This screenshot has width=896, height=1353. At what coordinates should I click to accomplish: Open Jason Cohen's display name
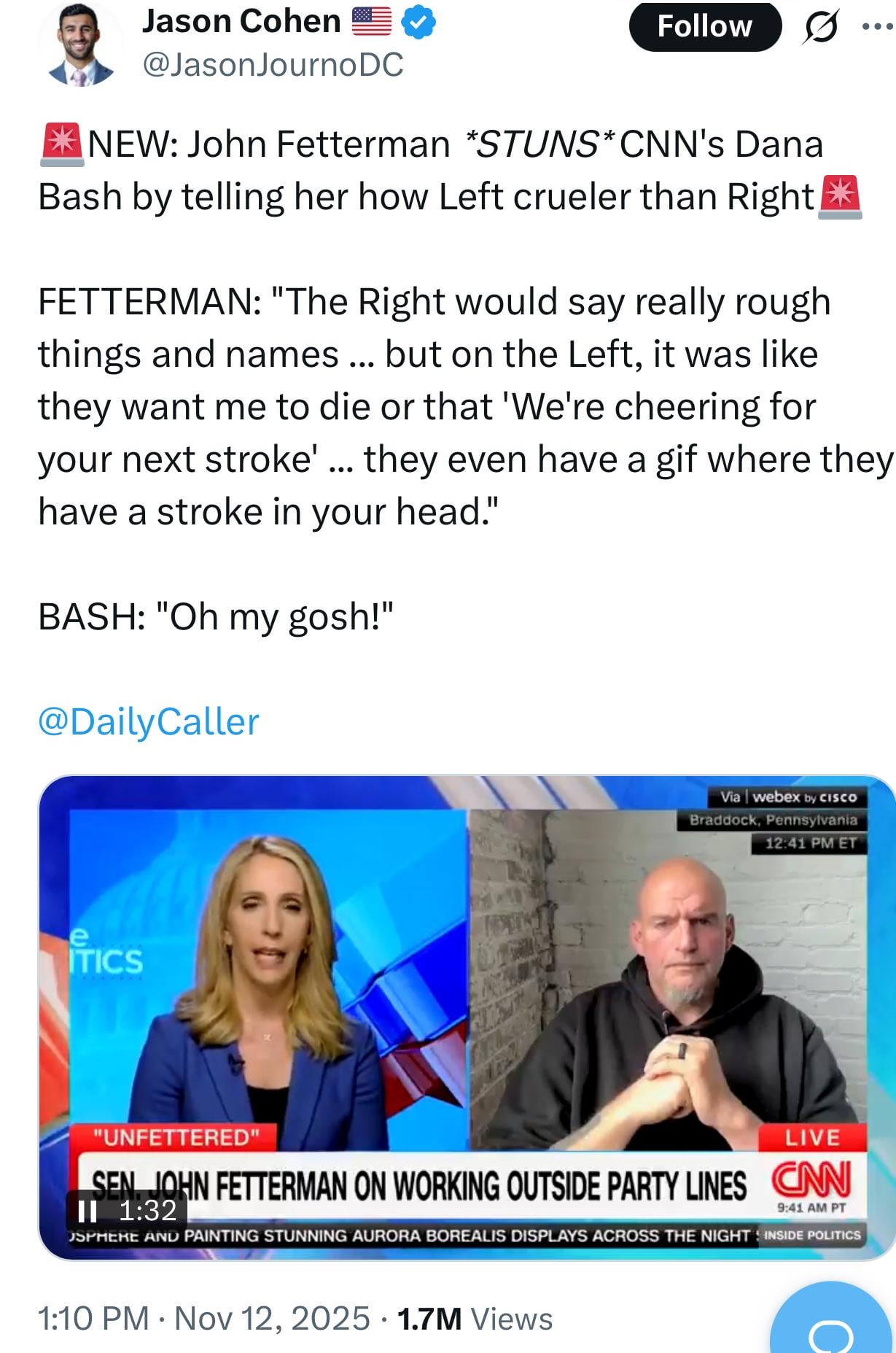(x=241, y=22)
